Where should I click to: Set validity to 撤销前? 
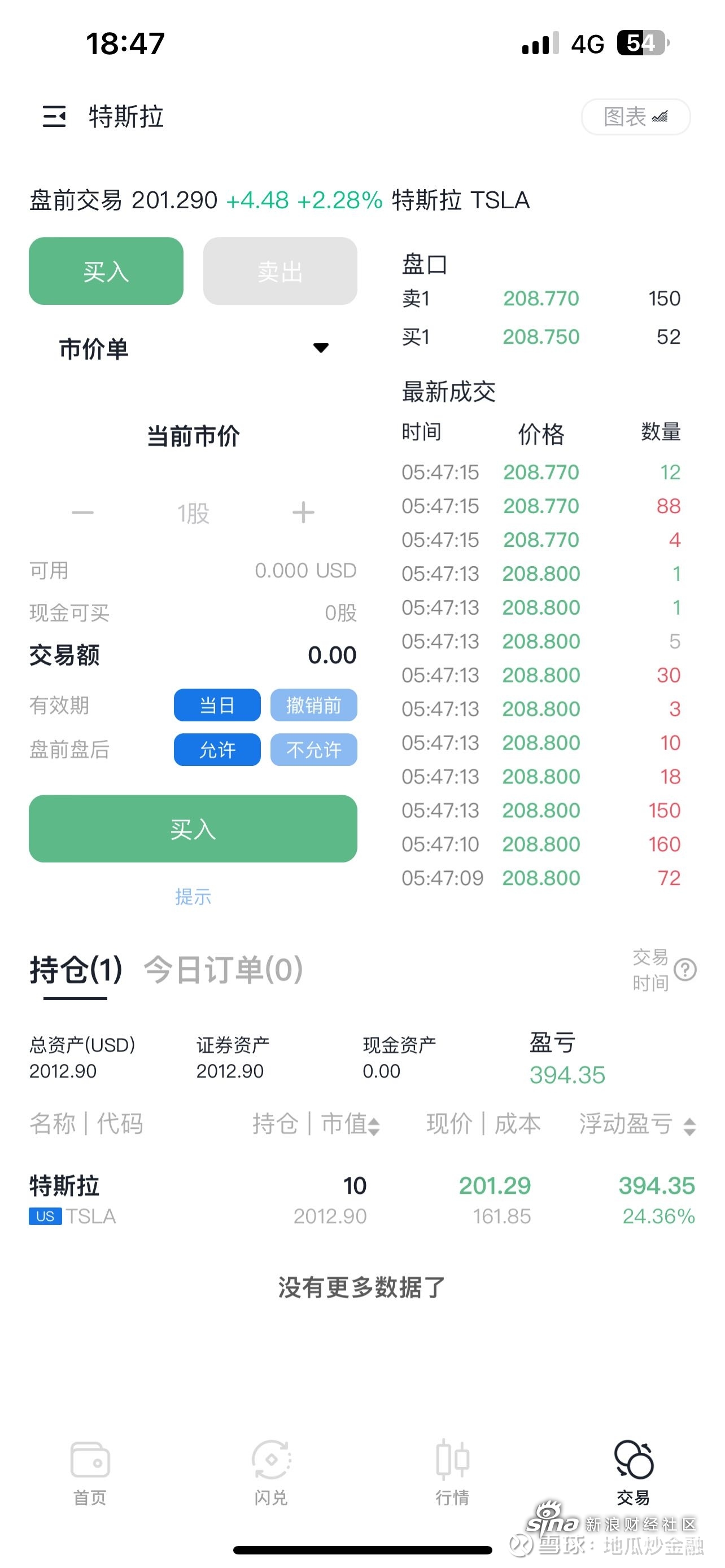[313, 706]
